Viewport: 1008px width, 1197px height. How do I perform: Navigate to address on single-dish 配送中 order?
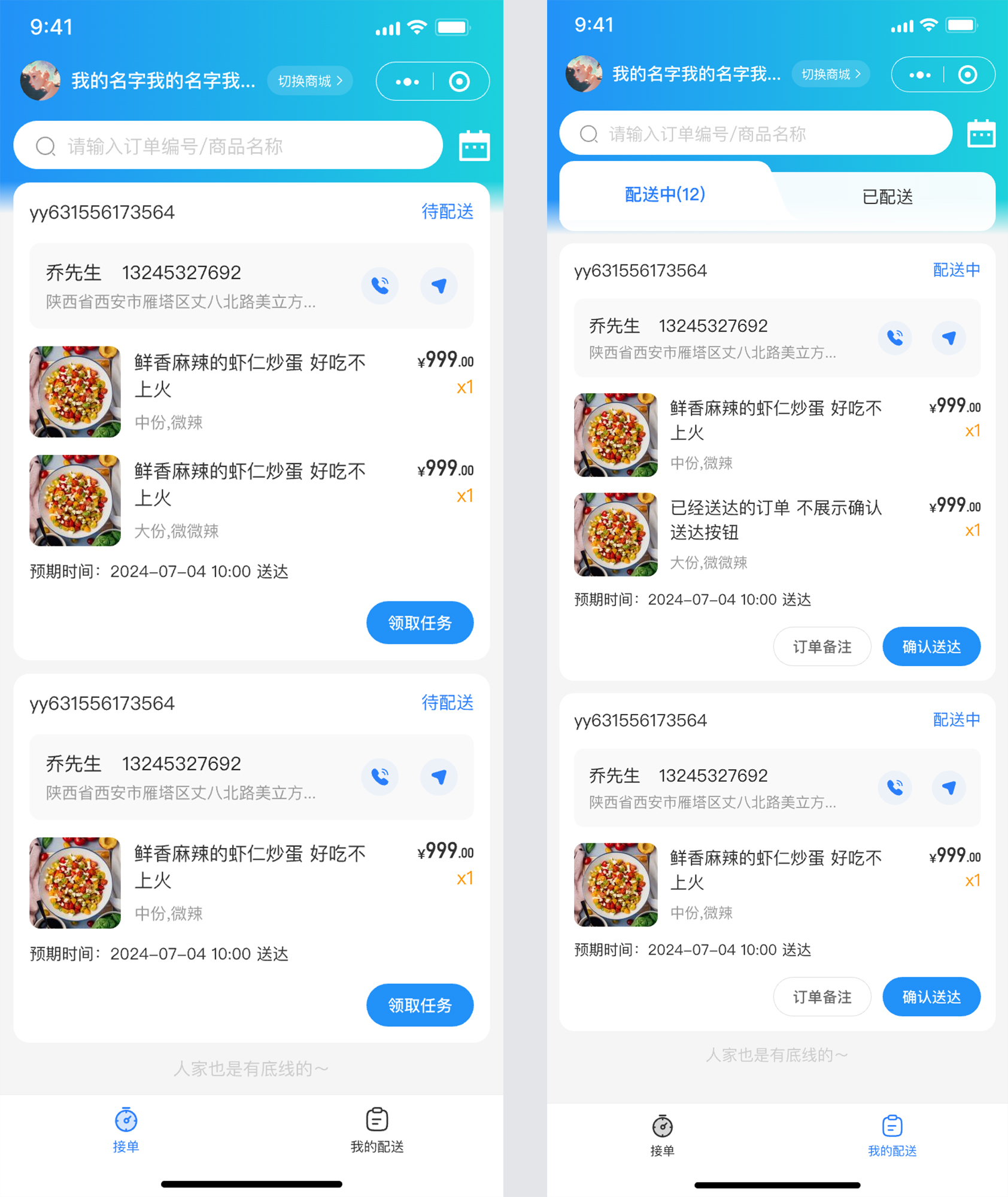coord(949,788)
